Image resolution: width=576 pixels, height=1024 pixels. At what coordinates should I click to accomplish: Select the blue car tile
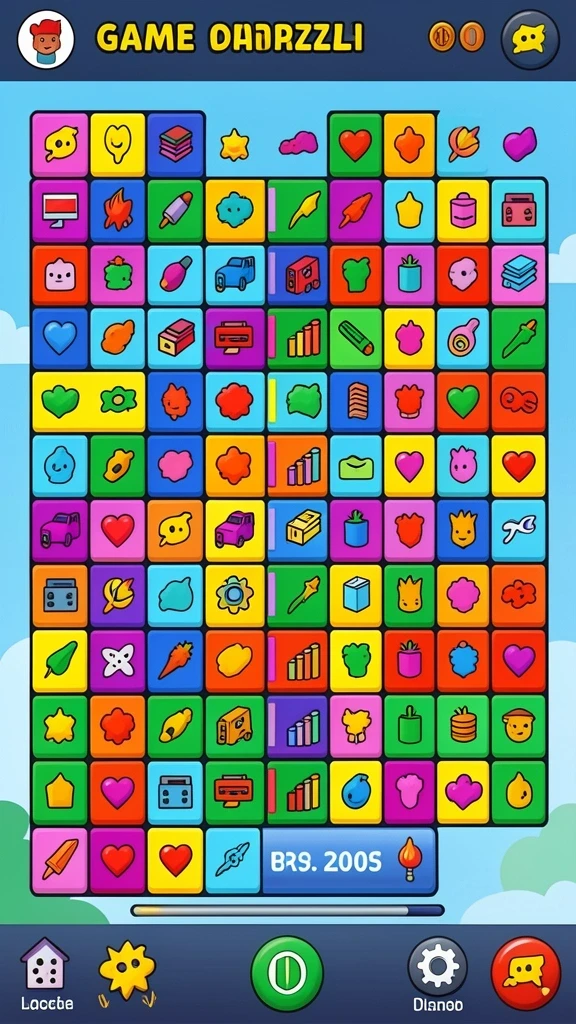point(235,274)
